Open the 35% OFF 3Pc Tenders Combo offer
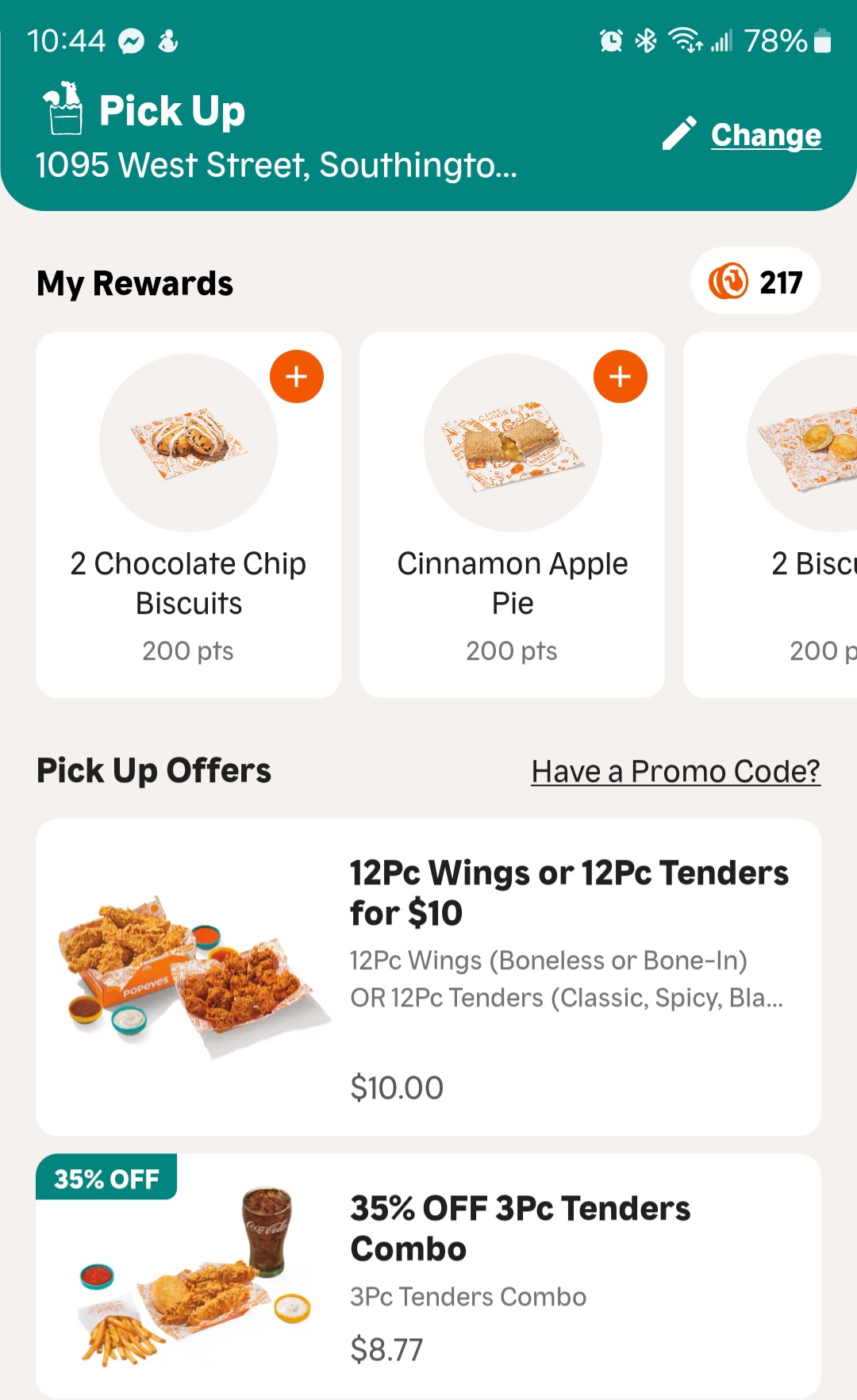The image size is (857, 1400). click(428, 1275)
